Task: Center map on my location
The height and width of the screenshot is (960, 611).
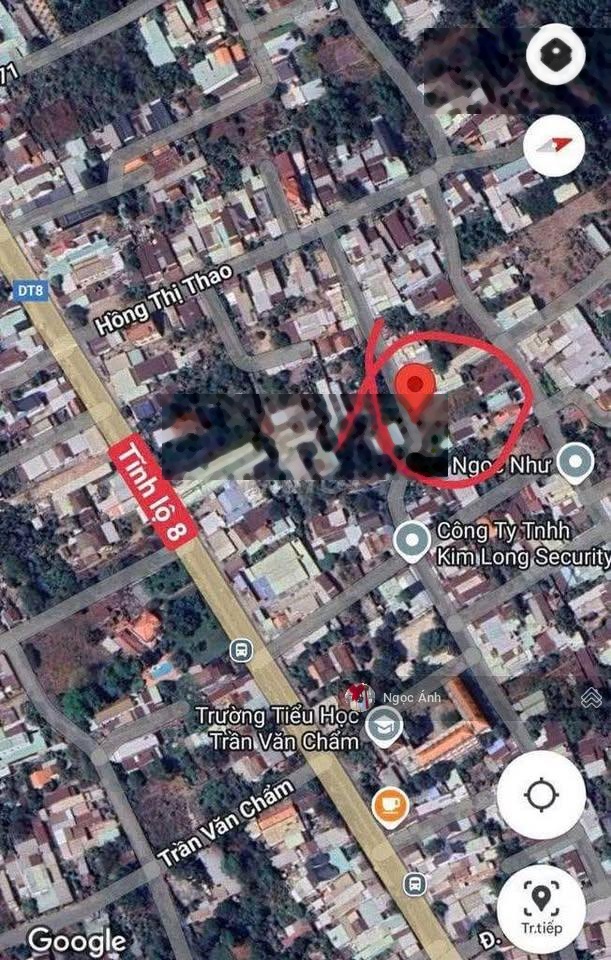Action: coord(541,795)
